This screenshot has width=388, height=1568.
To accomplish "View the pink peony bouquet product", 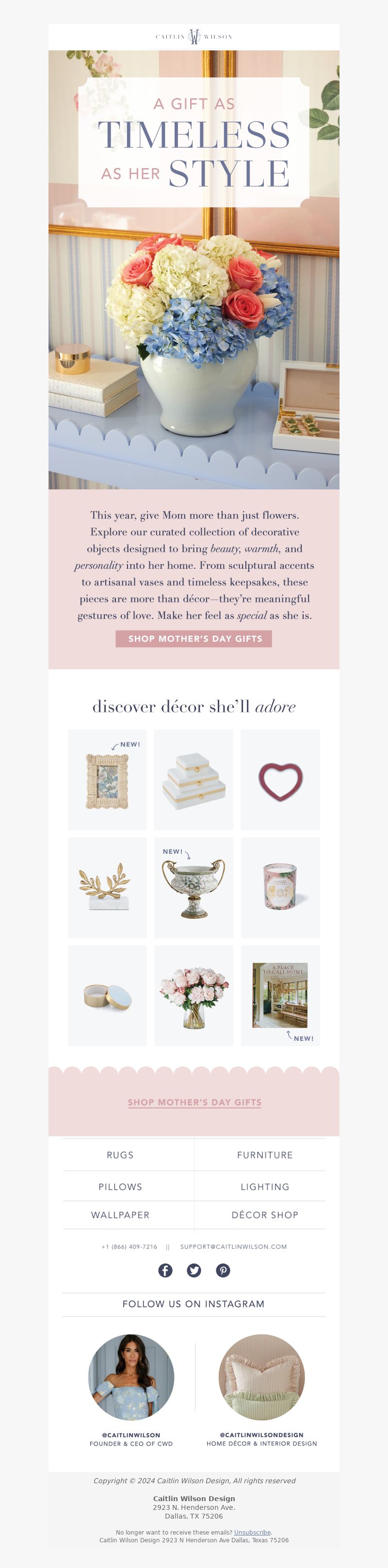I will click(x=194, y=996).
